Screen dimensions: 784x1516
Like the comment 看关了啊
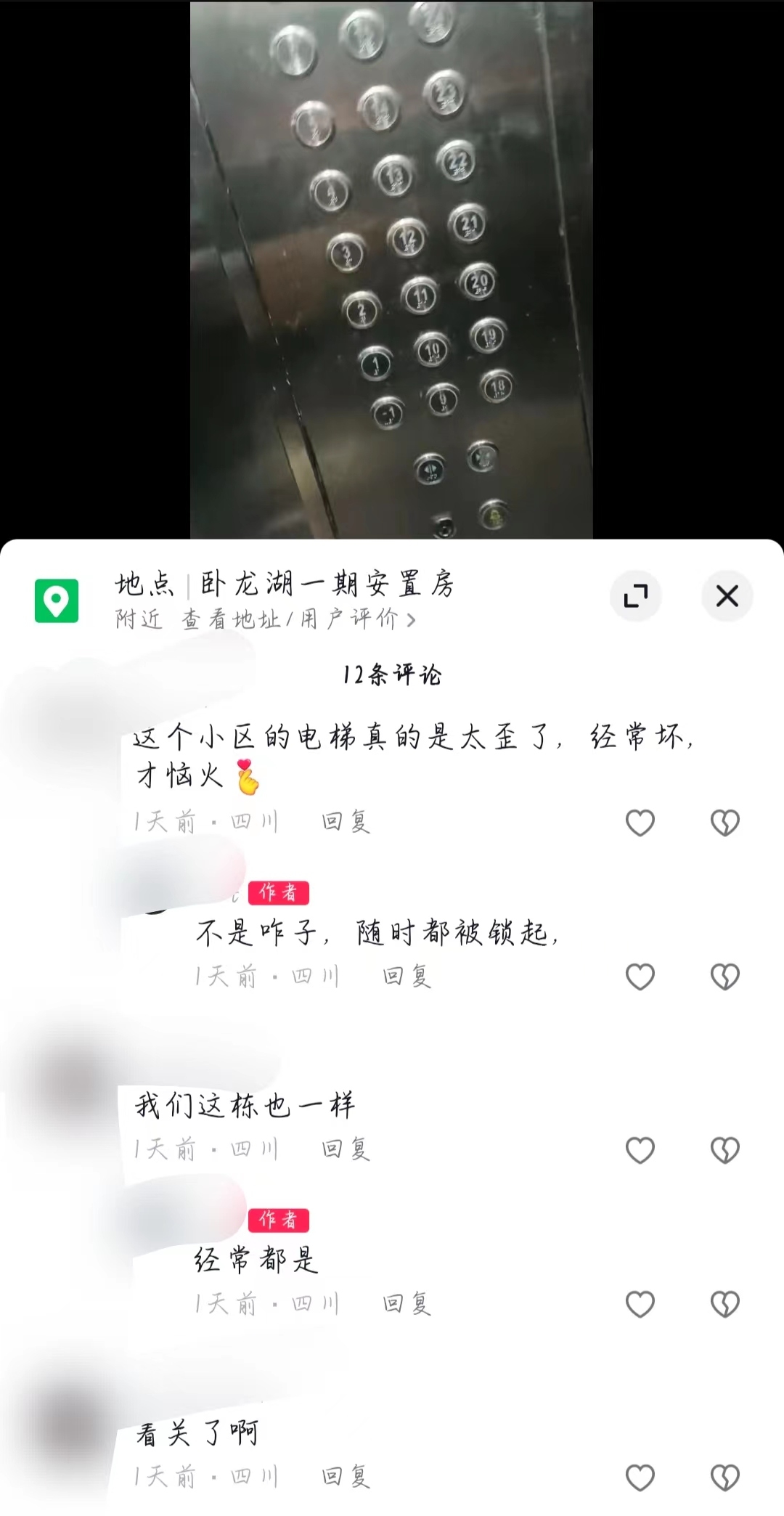[x=640, y=1478]
